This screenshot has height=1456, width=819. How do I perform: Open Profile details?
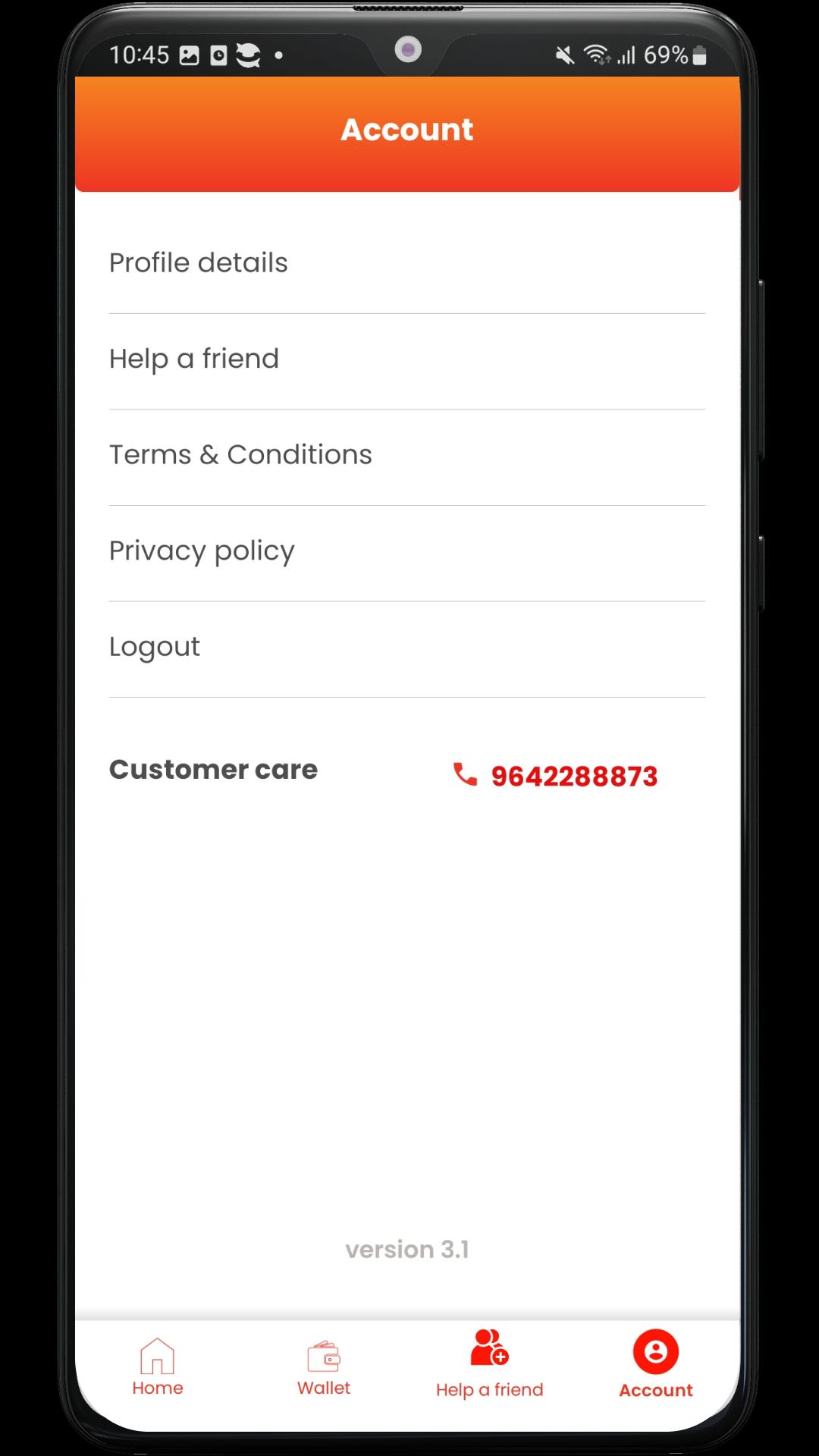[407, 263]
